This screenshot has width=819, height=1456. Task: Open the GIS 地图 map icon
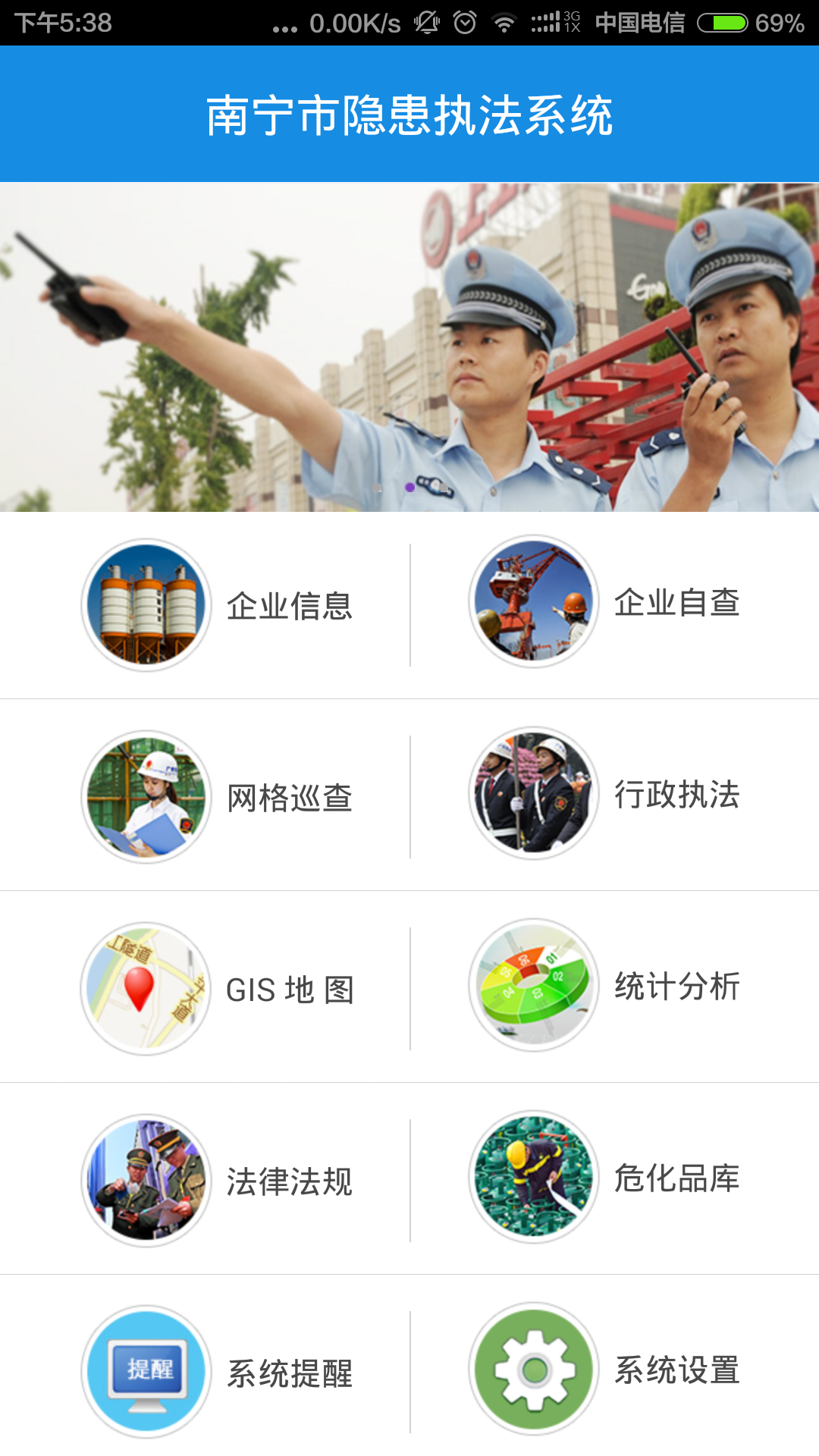tap(146, 987)
